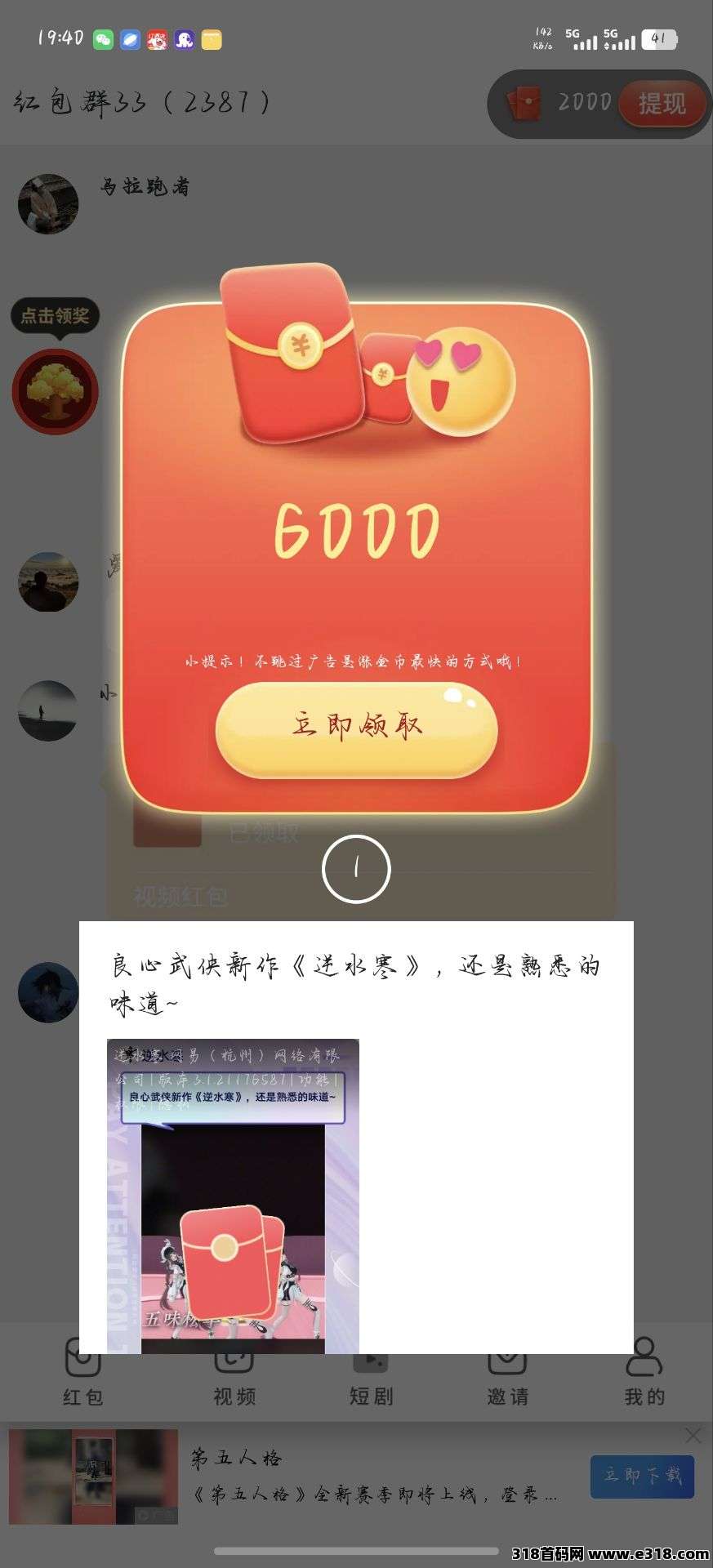Open the 邀请 tab
This screenshot has width=713, height=1568.
pyautogui.click(x=507, y=1374)
